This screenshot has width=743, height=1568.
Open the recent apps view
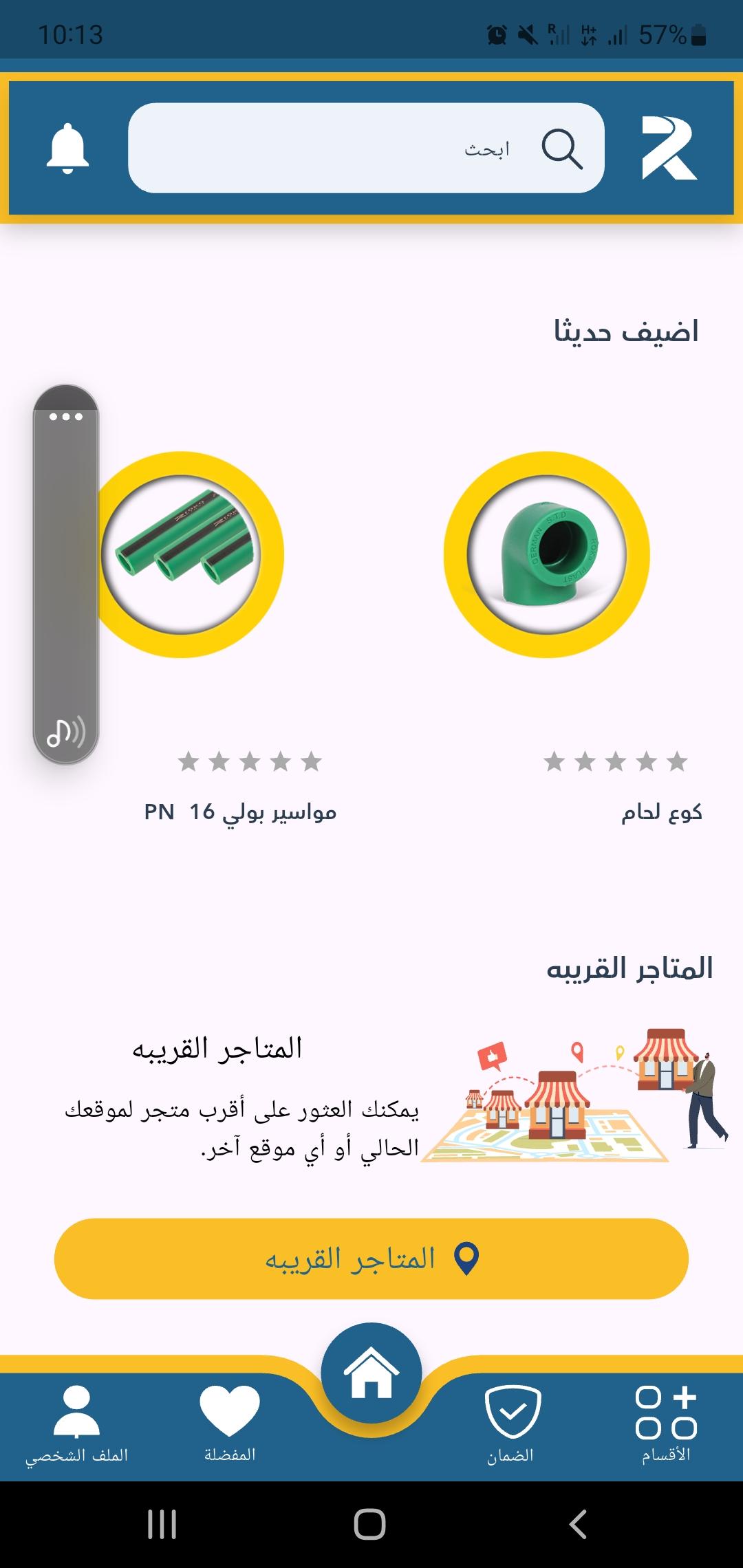pos(162,1524)
